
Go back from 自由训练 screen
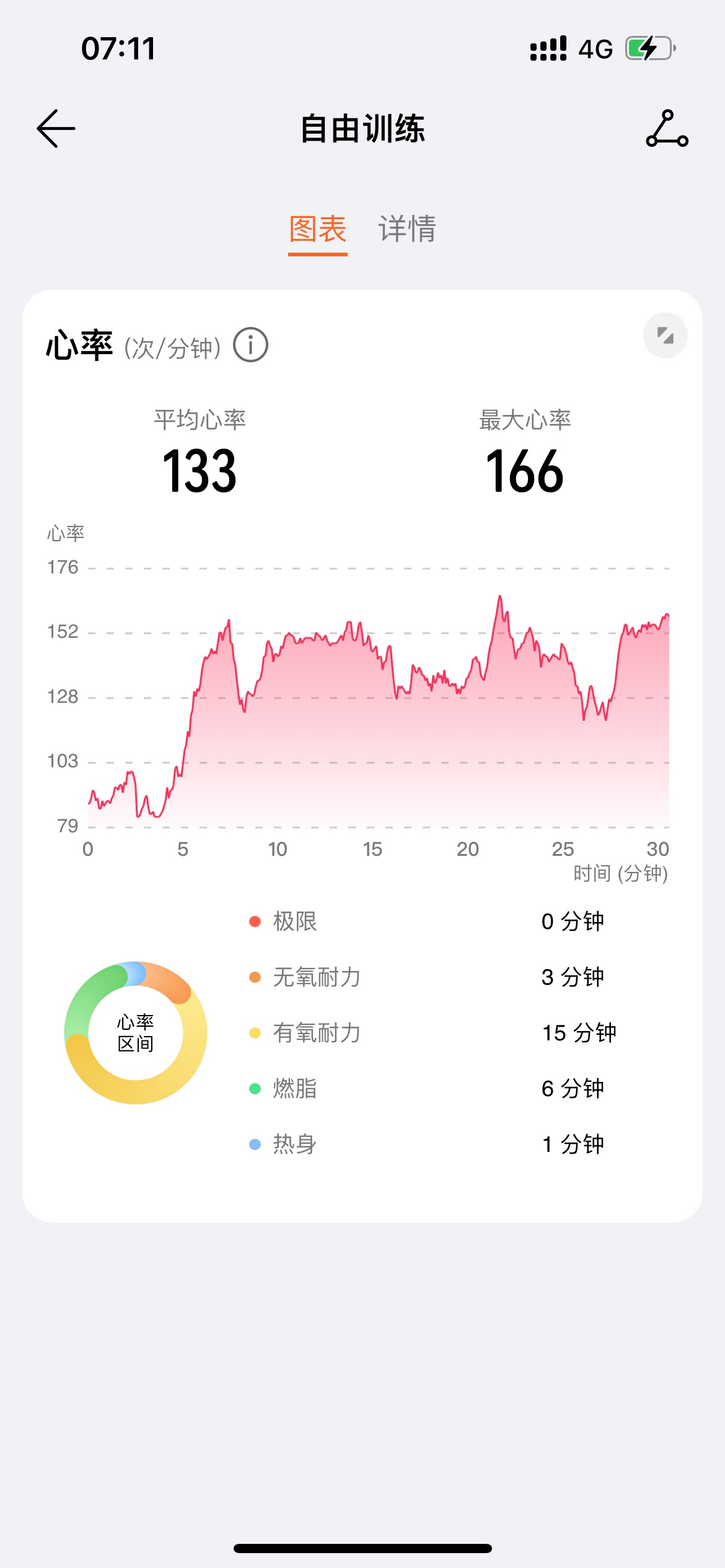pyautogui.click(x=56, y=129)
